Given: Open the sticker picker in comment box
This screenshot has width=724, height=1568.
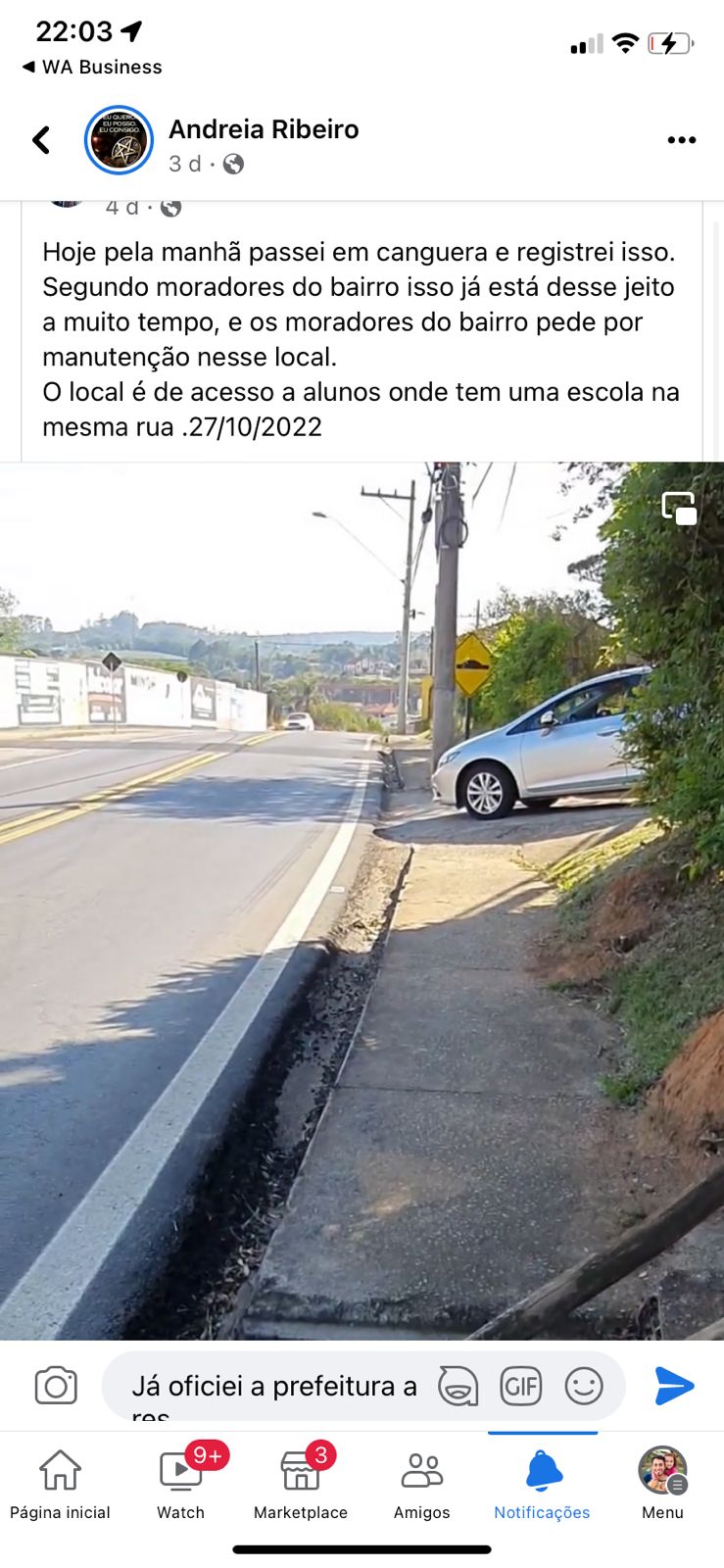Looking at the screenshot, I should pos(458,1386).
